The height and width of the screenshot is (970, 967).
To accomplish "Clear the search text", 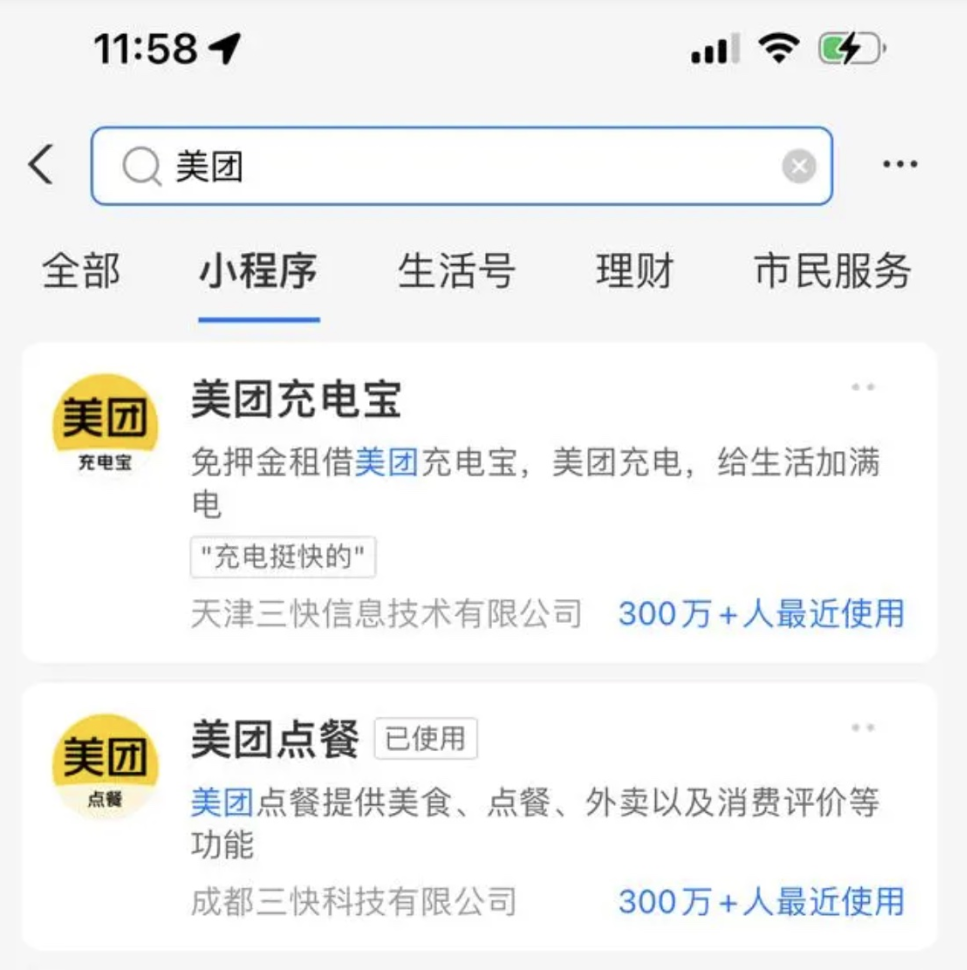I will 798,166.
